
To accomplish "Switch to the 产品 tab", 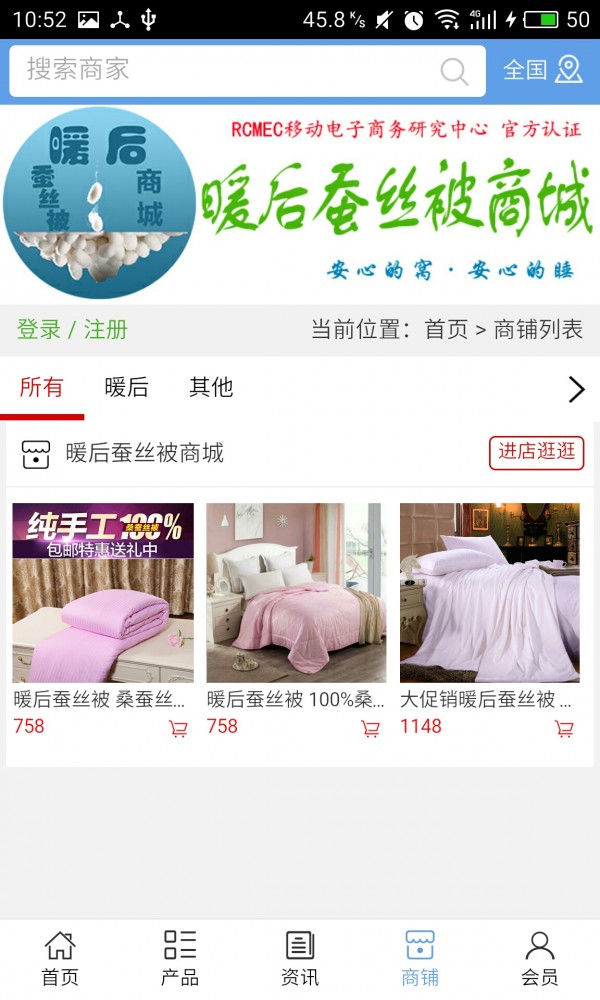I will point(180,958).
